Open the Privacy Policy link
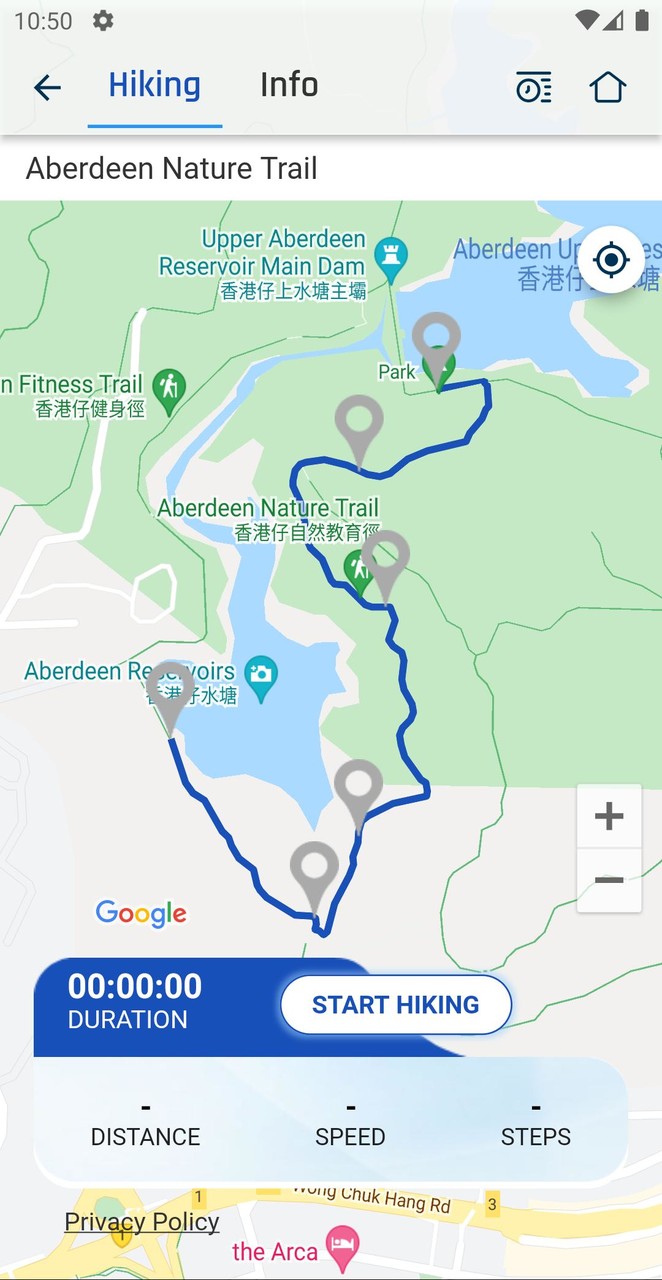The height and width of the screenshot is (1280, 662). [142, 1222]
